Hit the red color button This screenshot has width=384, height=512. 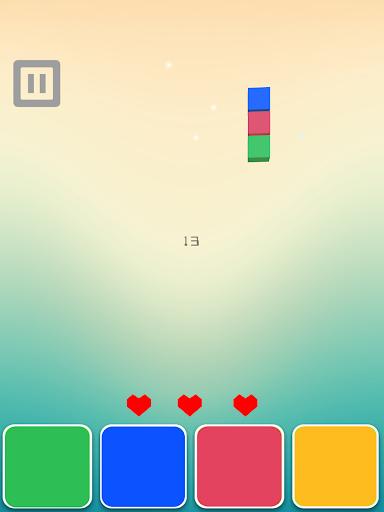(x=239, y=467)
